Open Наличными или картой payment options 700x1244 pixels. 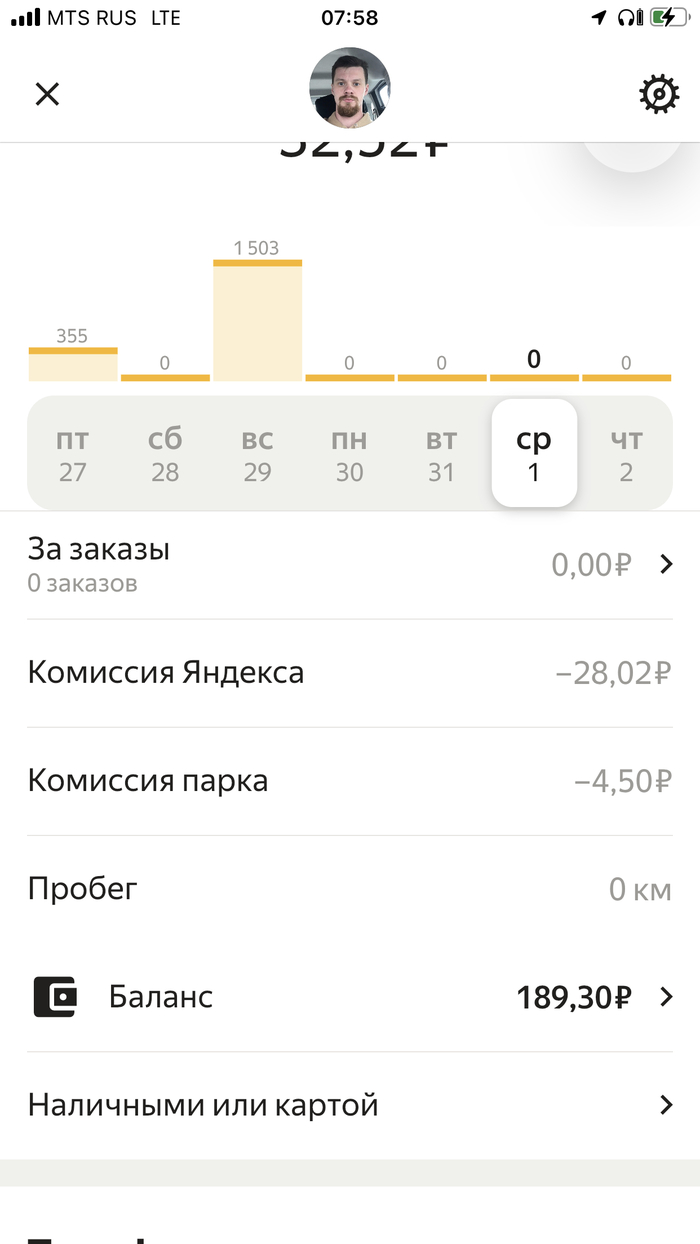coord(350,1105)
